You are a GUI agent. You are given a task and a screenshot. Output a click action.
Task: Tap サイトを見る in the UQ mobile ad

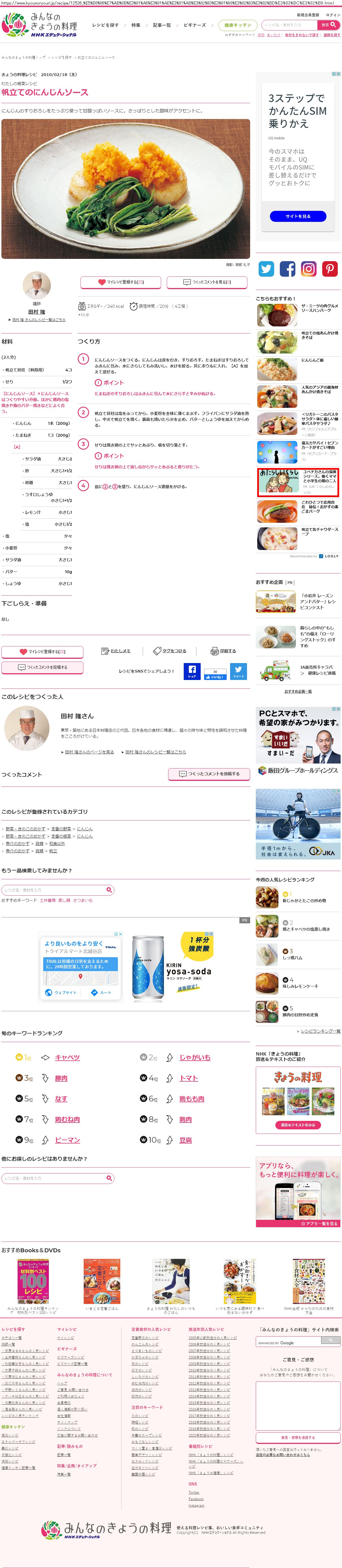[298, 216]
